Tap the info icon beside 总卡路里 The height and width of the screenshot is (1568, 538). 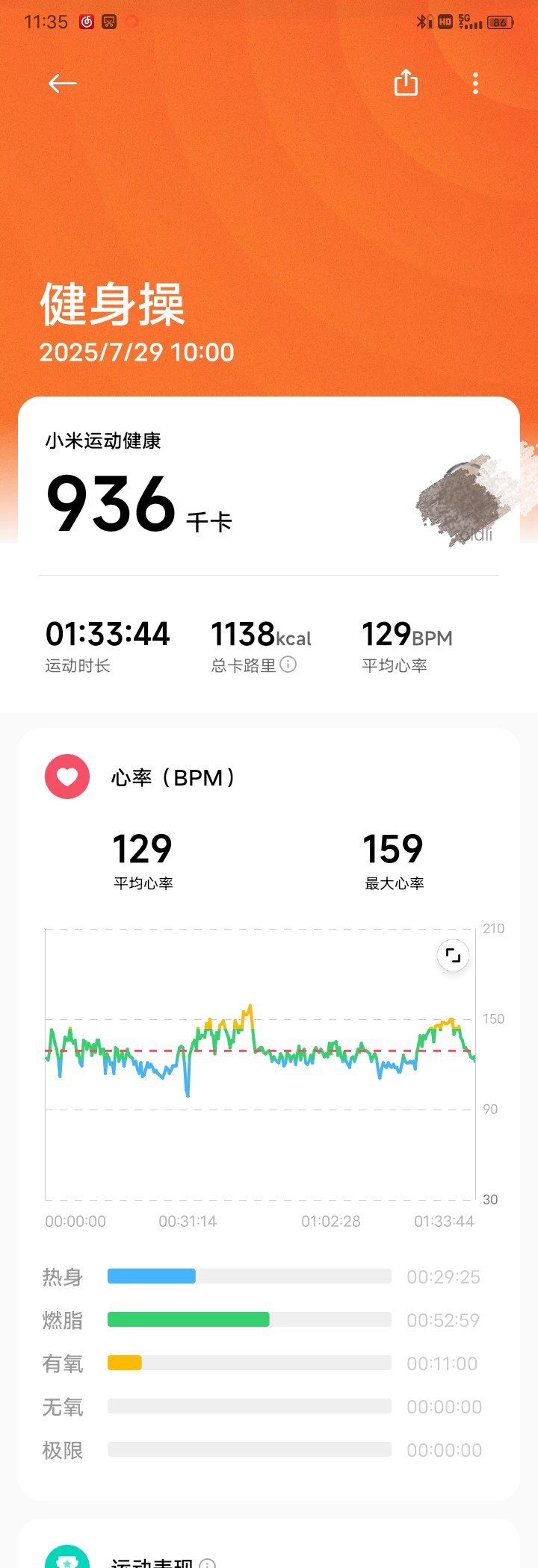pyautogui.click(x=288, y=664)
